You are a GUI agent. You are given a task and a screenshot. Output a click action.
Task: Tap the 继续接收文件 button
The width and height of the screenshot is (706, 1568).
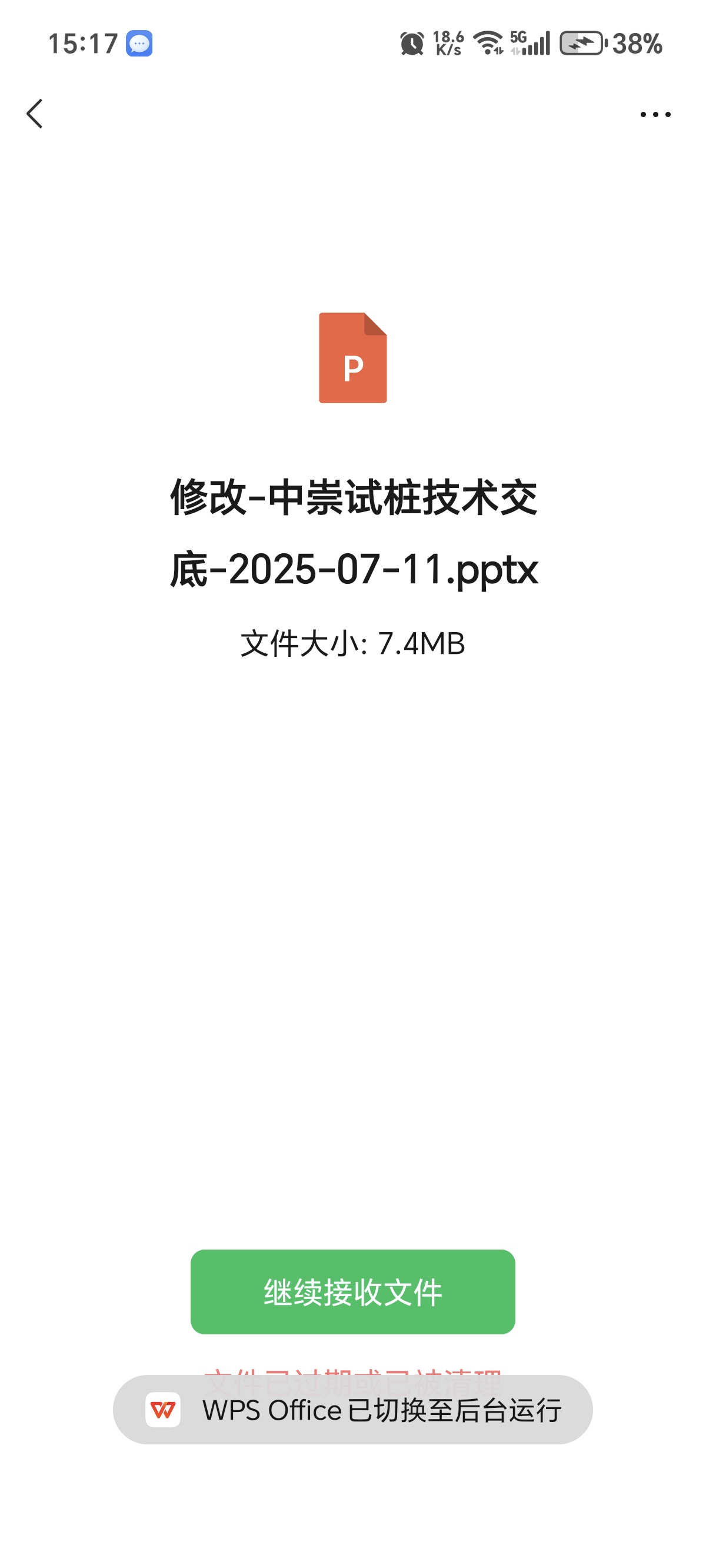352,1291
